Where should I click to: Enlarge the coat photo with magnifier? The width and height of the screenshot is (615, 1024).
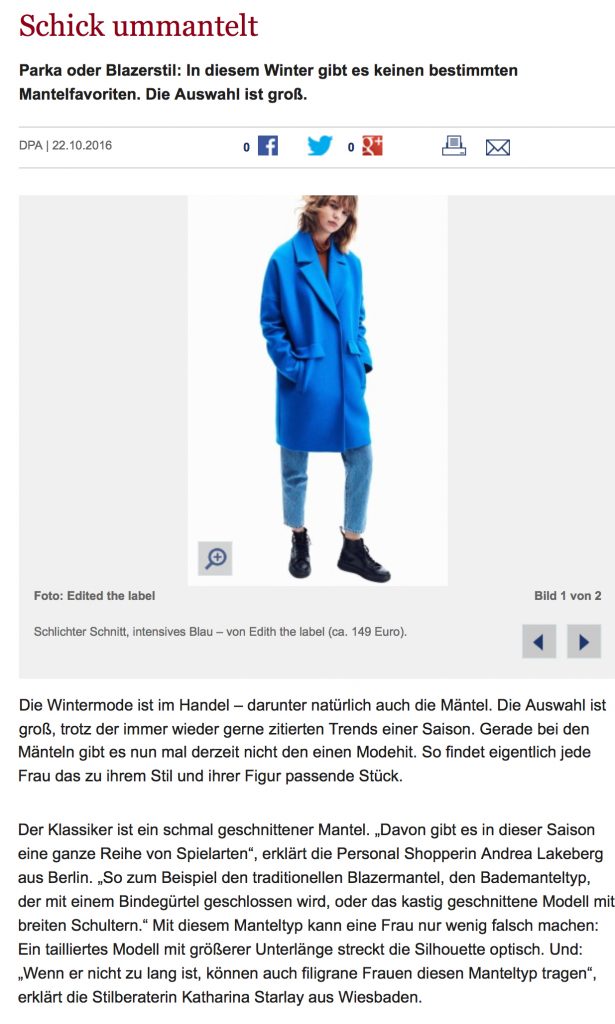tap(215, 558)
